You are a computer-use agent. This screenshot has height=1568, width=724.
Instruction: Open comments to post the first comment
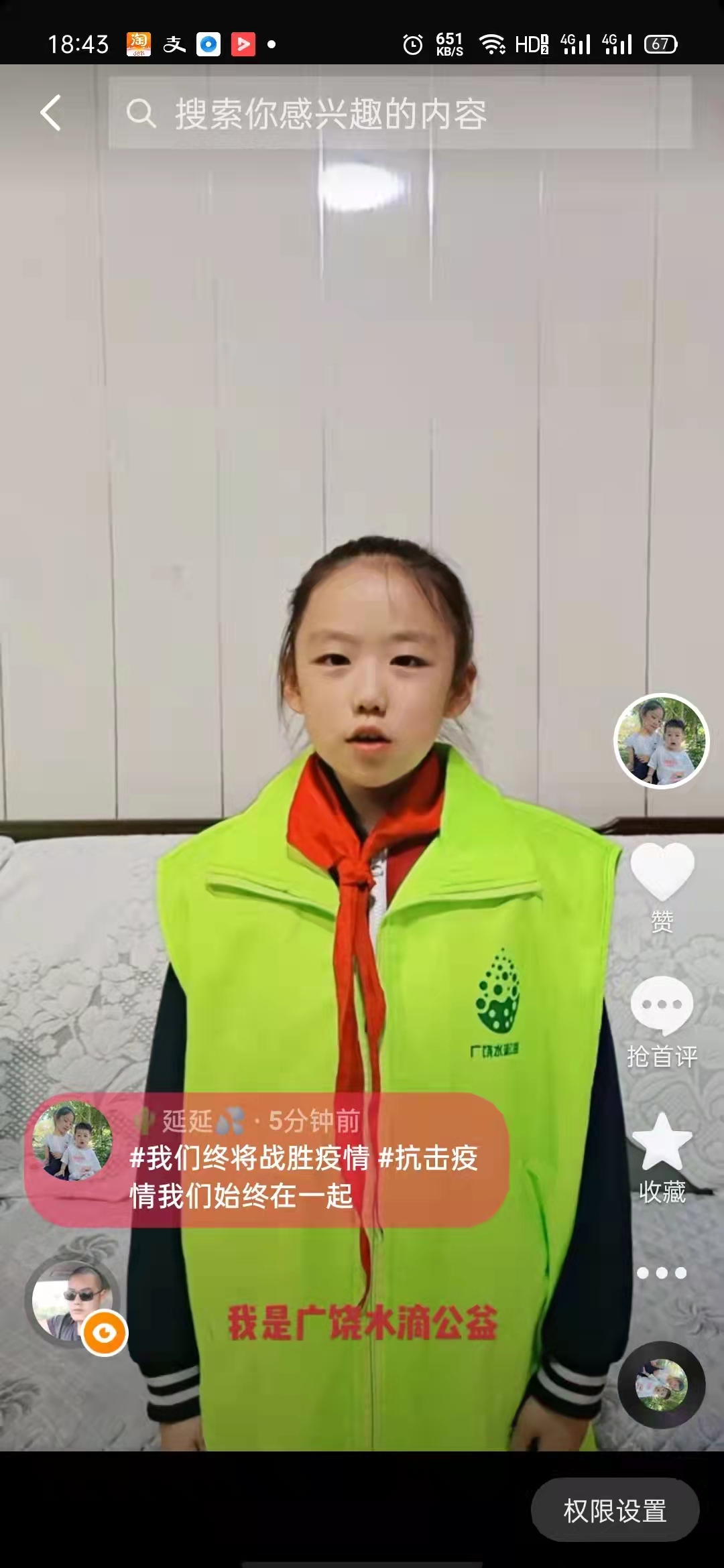[662, 1006]
